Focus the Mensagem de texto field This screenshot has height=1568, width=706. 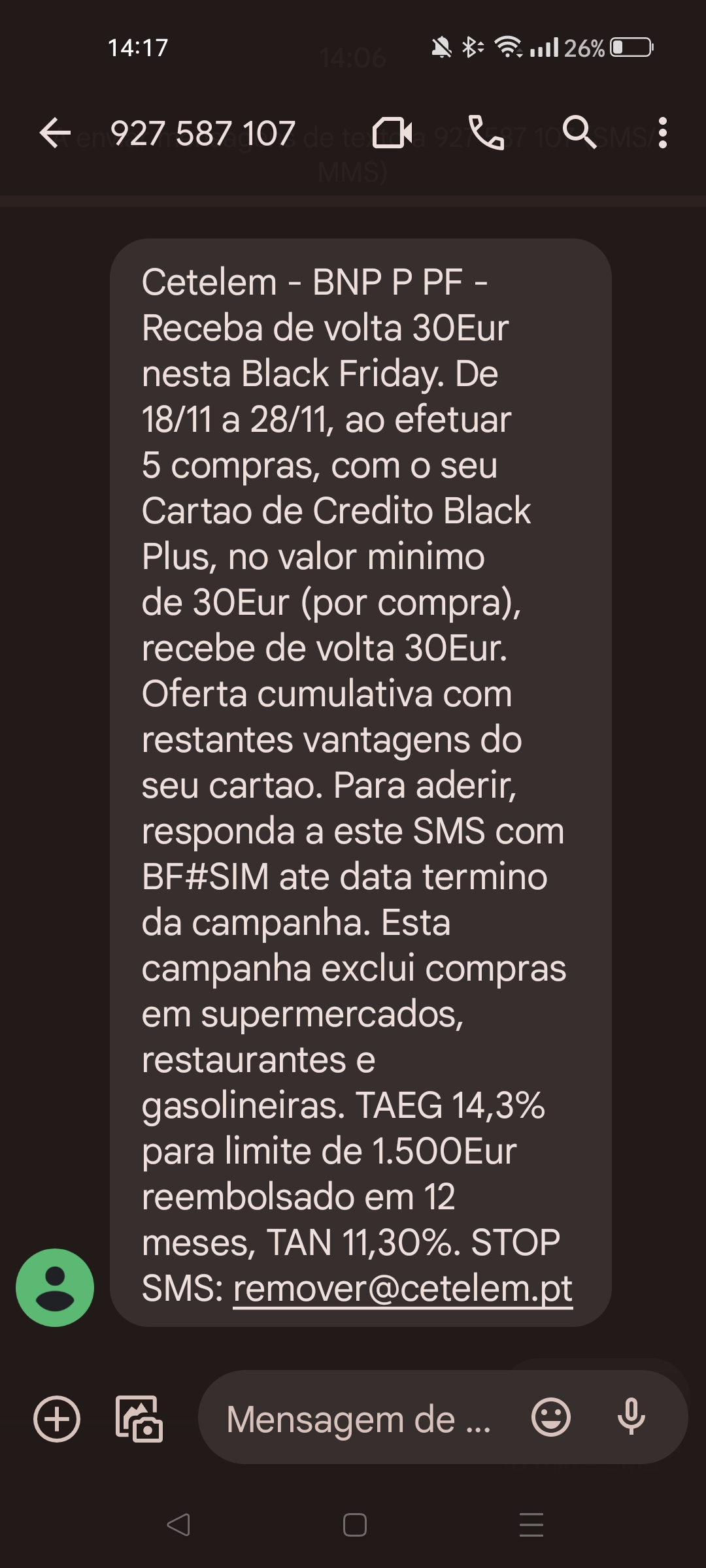360,1419
